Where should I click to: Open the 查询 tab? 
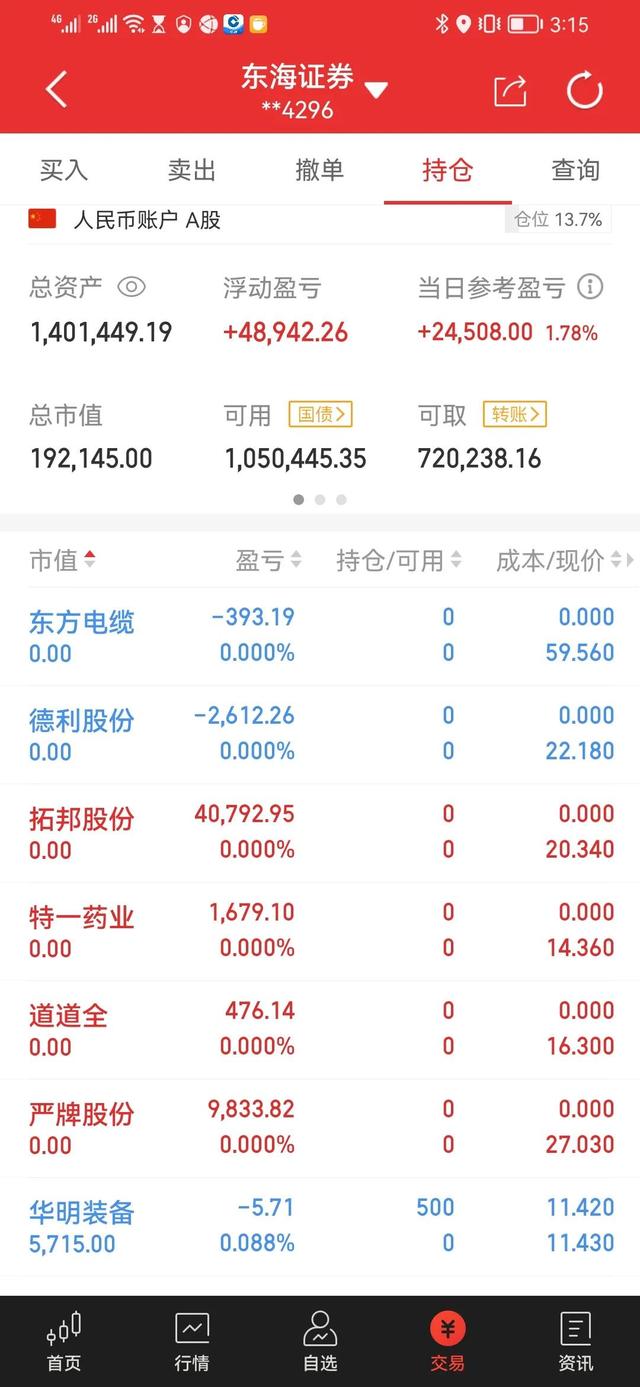point(575,170)
